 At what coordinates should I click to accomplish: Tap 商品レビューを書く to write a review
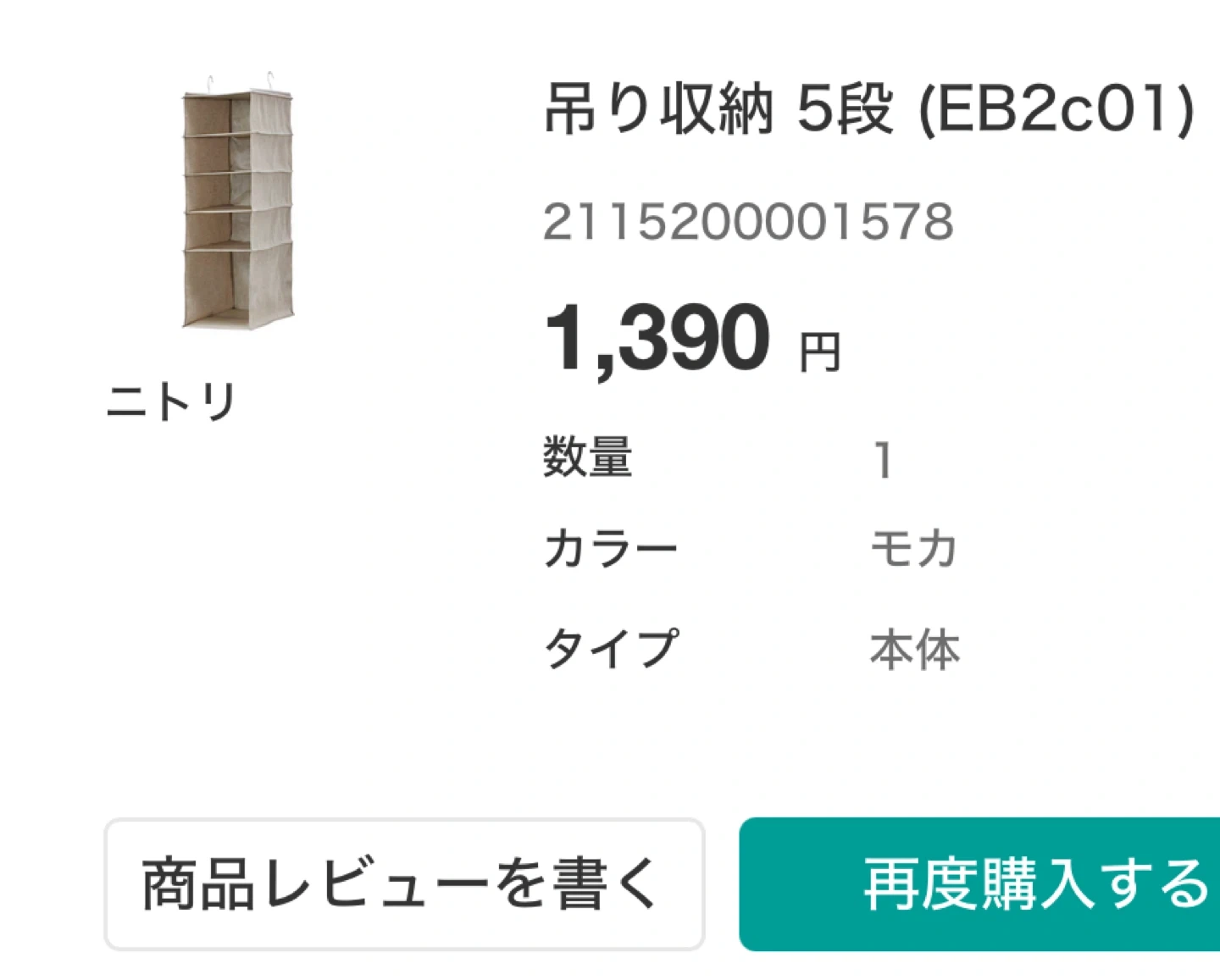(x=404, y=883)
